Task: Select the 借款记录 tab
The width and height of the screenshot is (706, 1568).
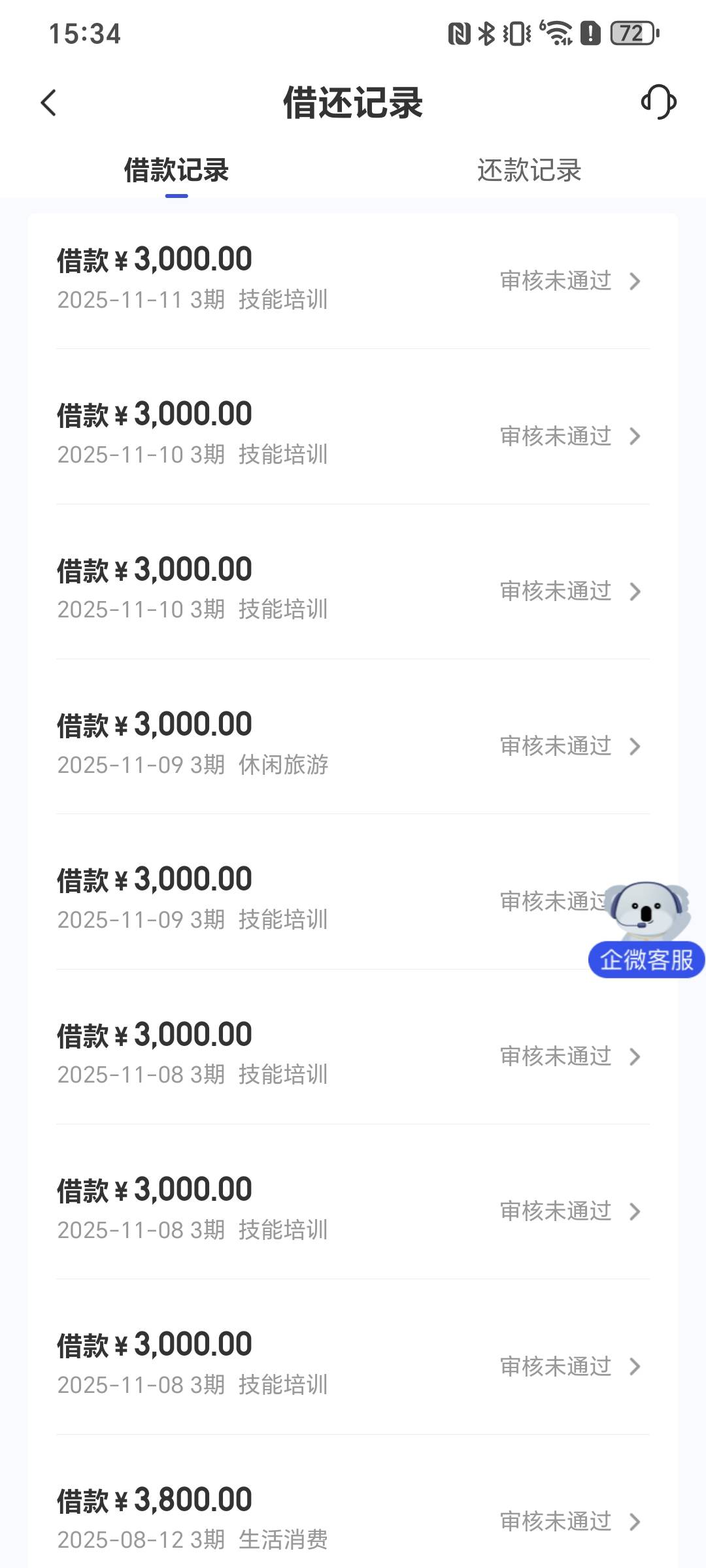Action: pos(176,171)
